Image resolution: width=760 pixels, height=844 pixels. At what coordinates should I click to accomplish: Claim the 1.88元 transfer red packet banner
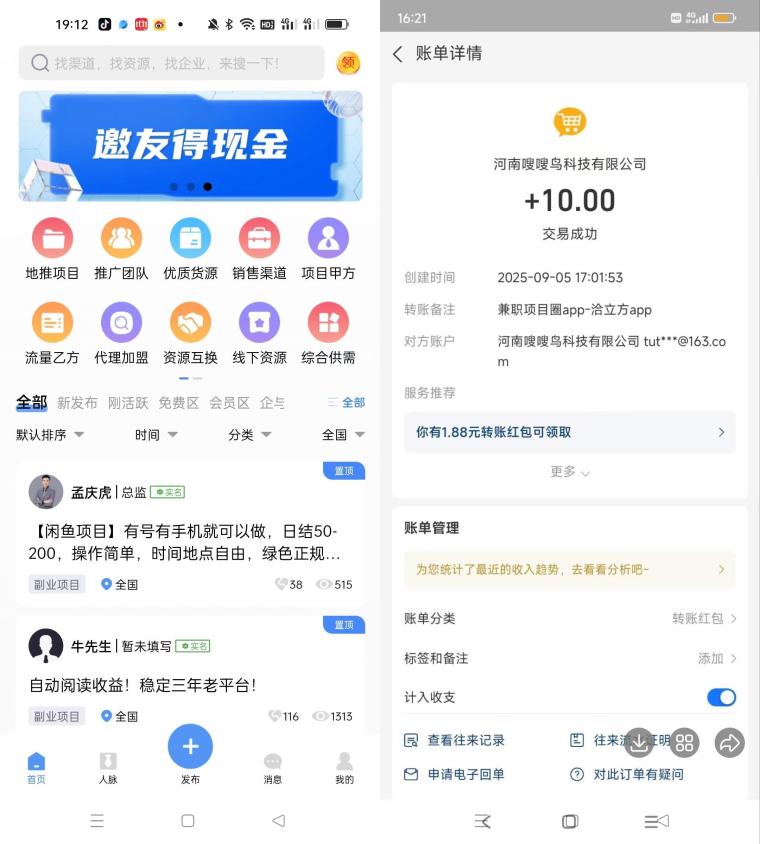click(569, 432)
